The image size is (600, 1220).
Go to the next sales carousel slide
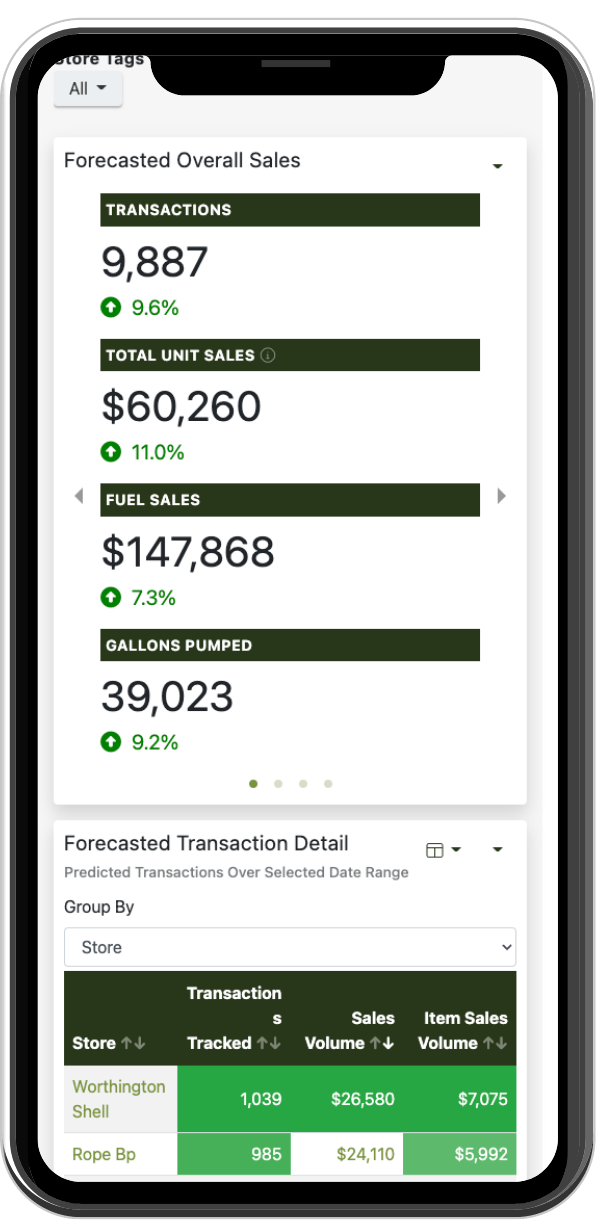pyautogui.click(x=501, y=496)
